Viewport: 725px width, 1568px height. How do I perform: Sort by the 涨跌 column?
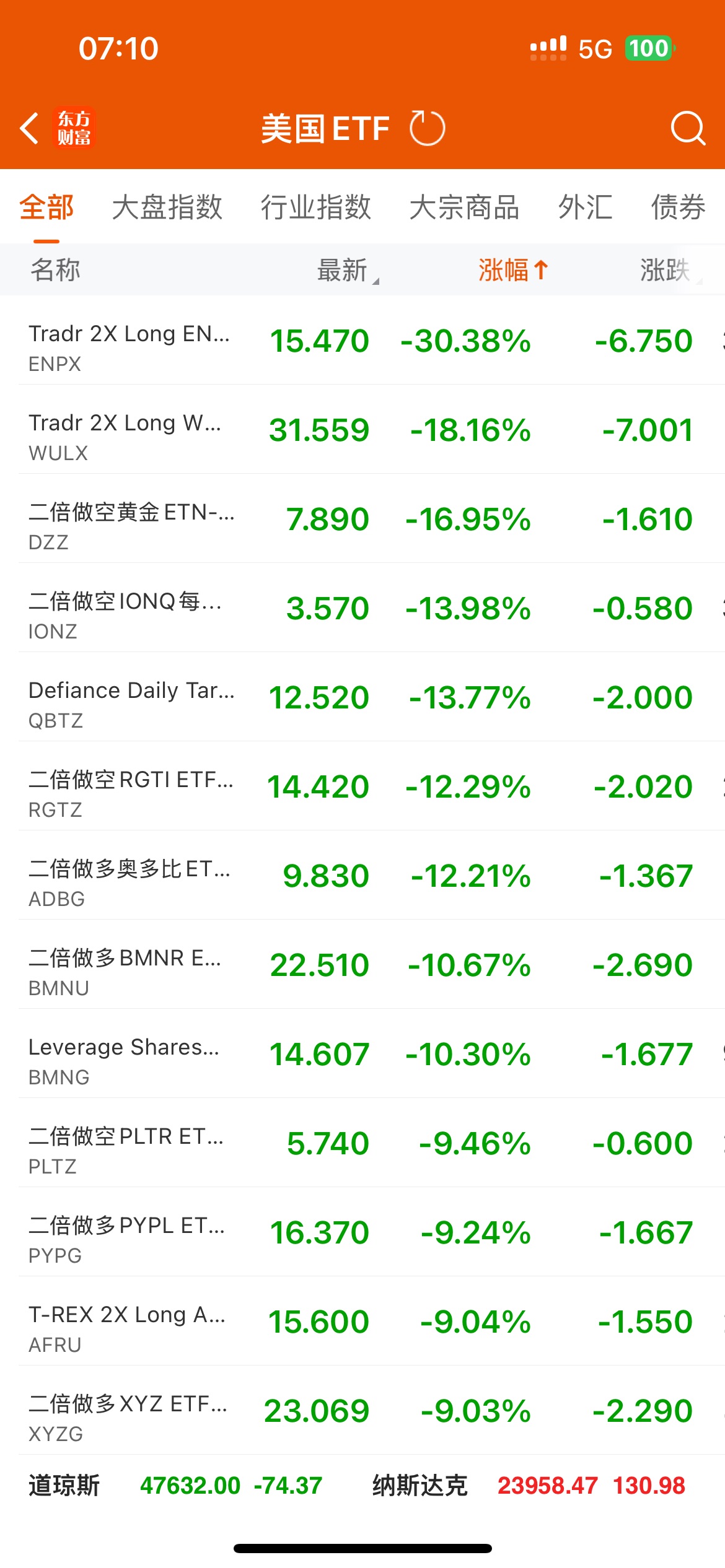point(666,270)
